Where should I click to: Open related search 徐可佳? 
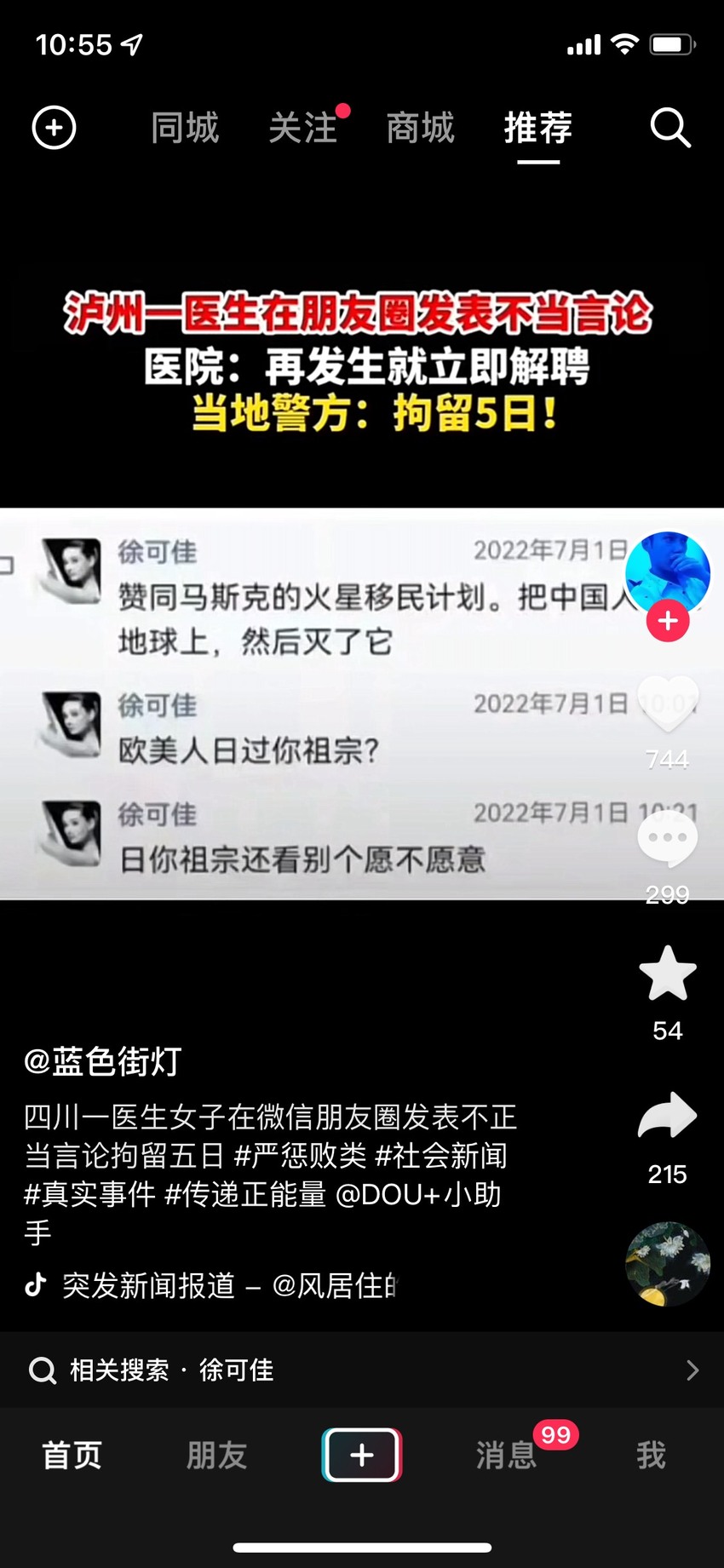pos(362,1370)
